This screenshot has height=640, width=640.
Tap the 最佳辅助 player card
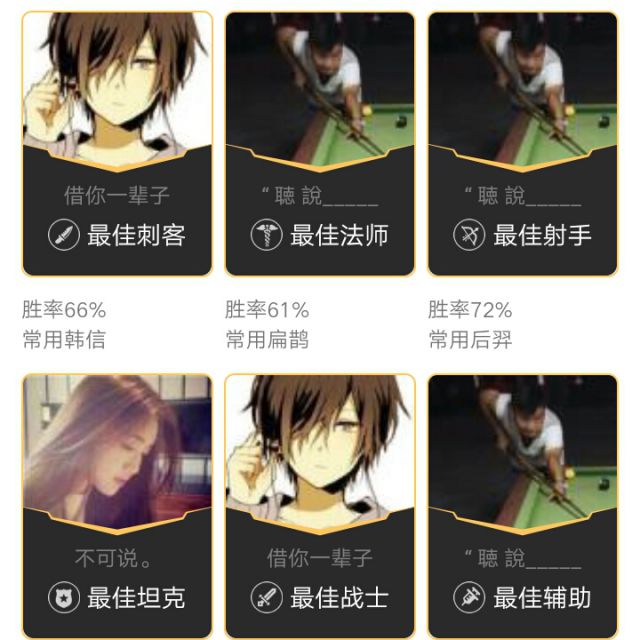522,506
